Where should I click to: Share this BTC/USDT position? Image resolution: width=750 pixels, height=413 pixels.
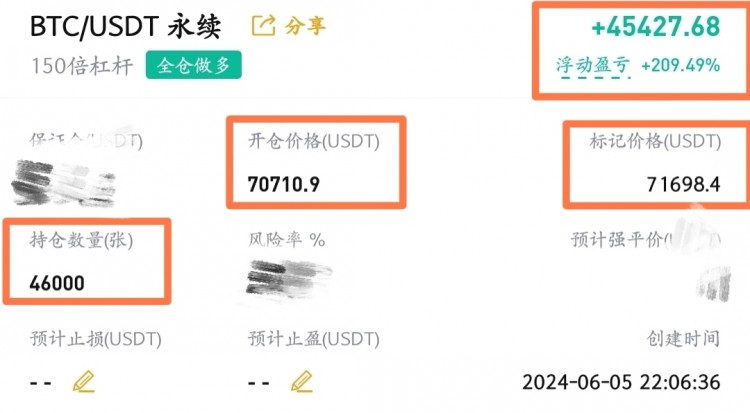(x=288, y=25)
